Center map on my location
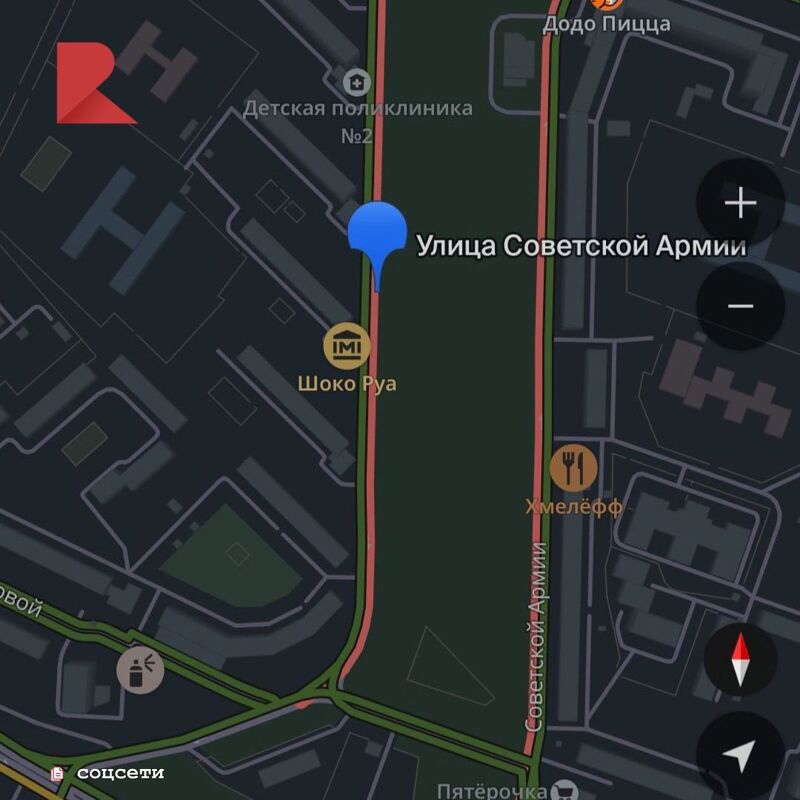Viewport: 800px width, 800px height. (740, 757)
